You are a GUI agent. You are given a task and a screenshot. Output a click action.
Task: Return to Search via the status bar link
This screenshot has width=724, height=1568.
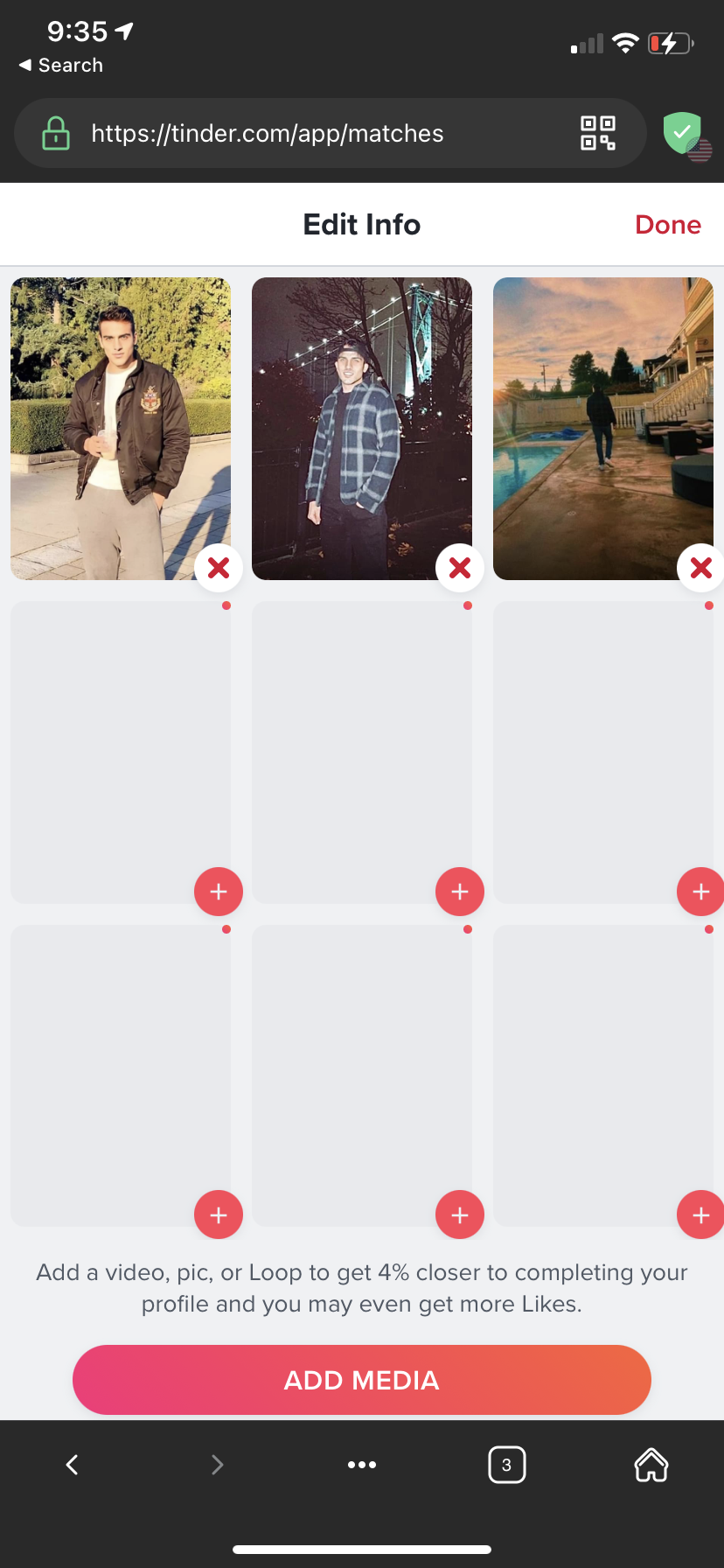(x=61, y=66)
